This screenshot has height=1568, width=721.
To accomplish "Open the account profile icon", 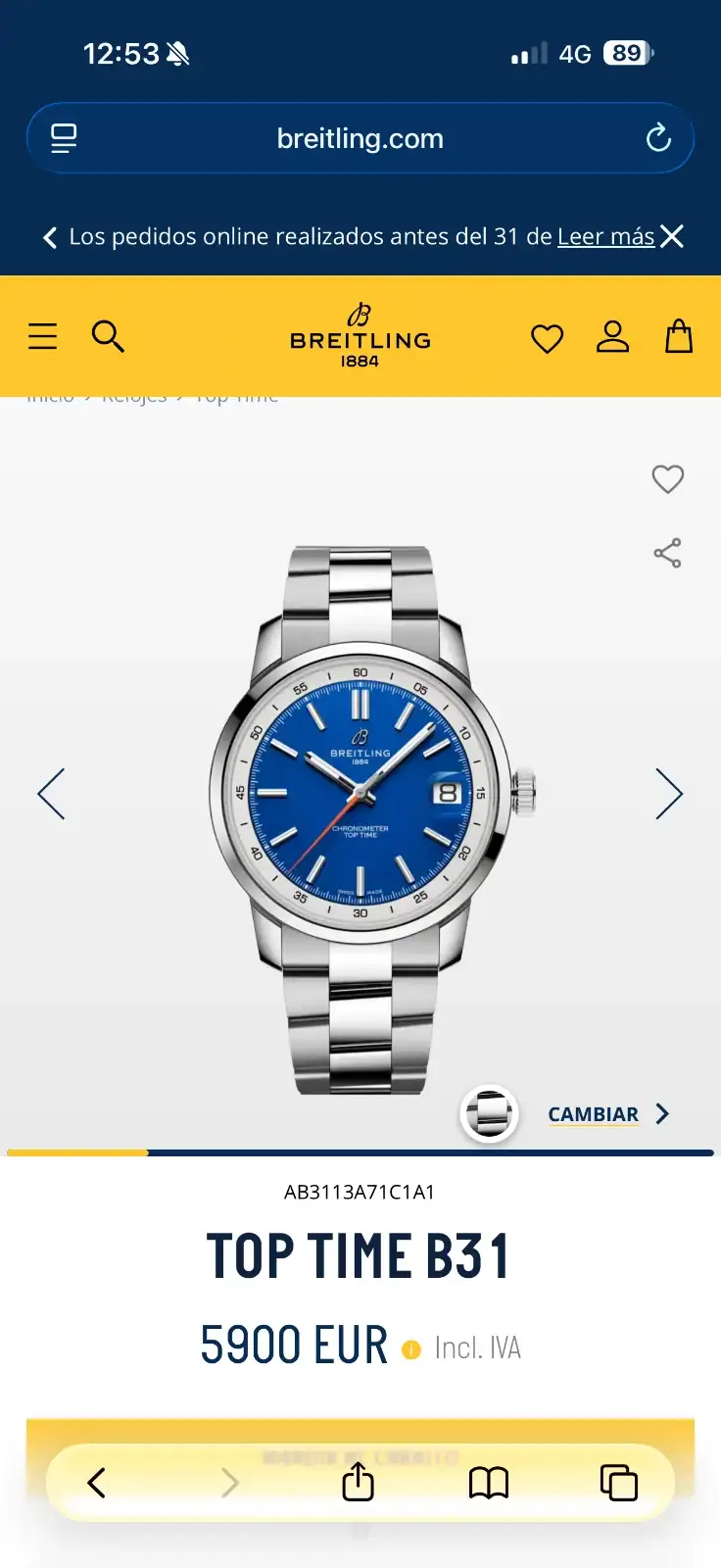I will click(x=613, y=337).
